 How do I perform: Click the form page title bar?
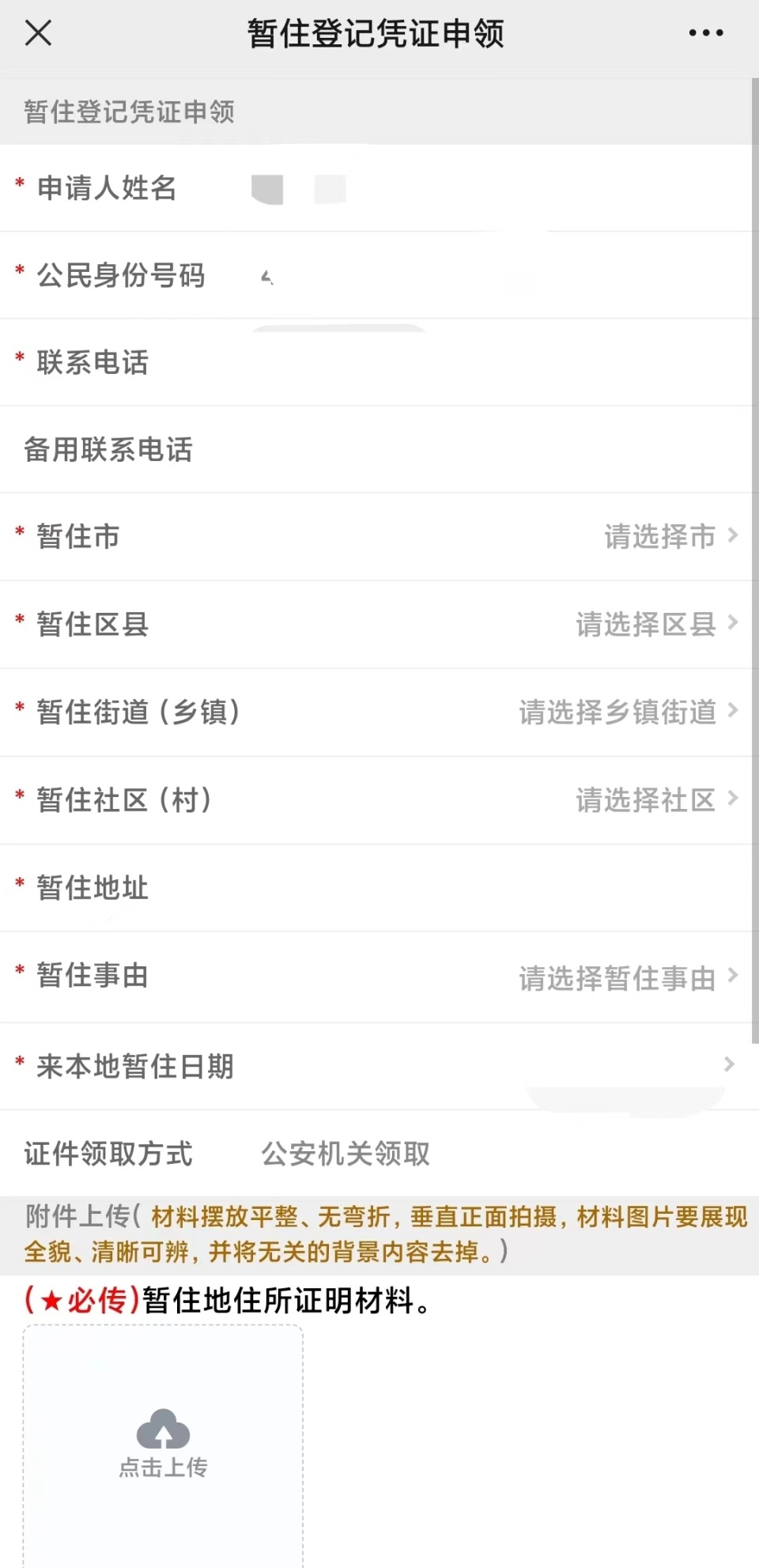tap(376, 32)
